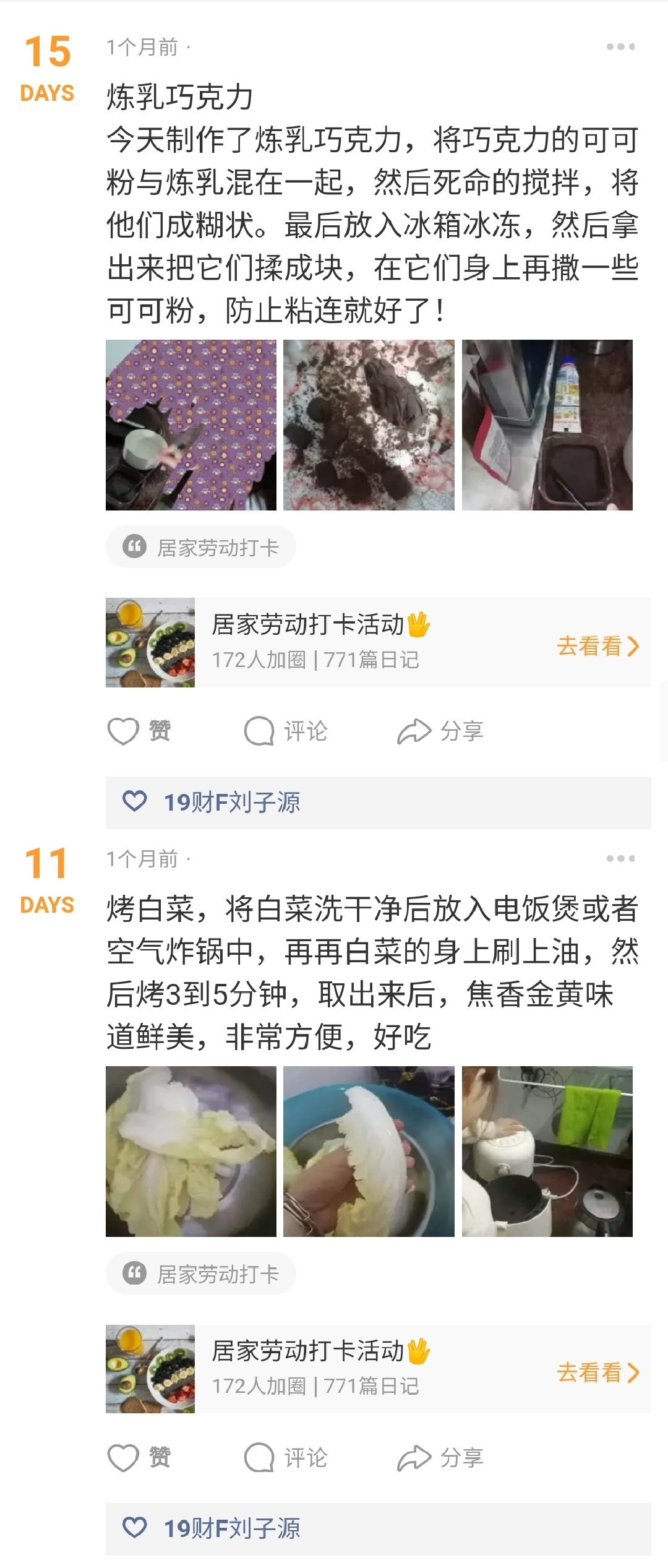Click the share arrow icon on the chocolate post
668x1568 pixels.
tap(413, 731)
